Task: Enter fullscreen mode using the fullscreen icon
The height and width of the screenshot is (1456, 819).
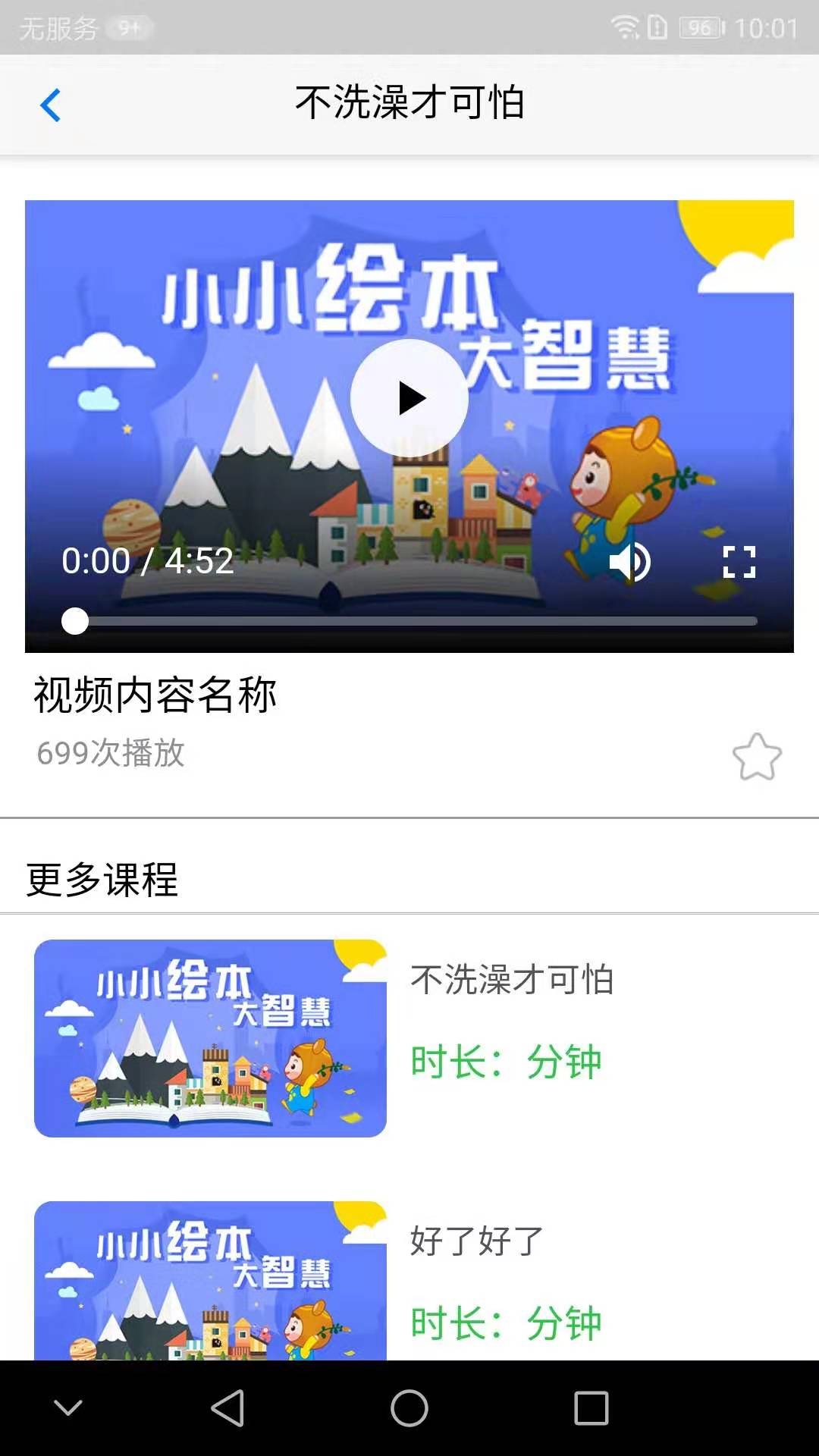Action: (739, 562)
